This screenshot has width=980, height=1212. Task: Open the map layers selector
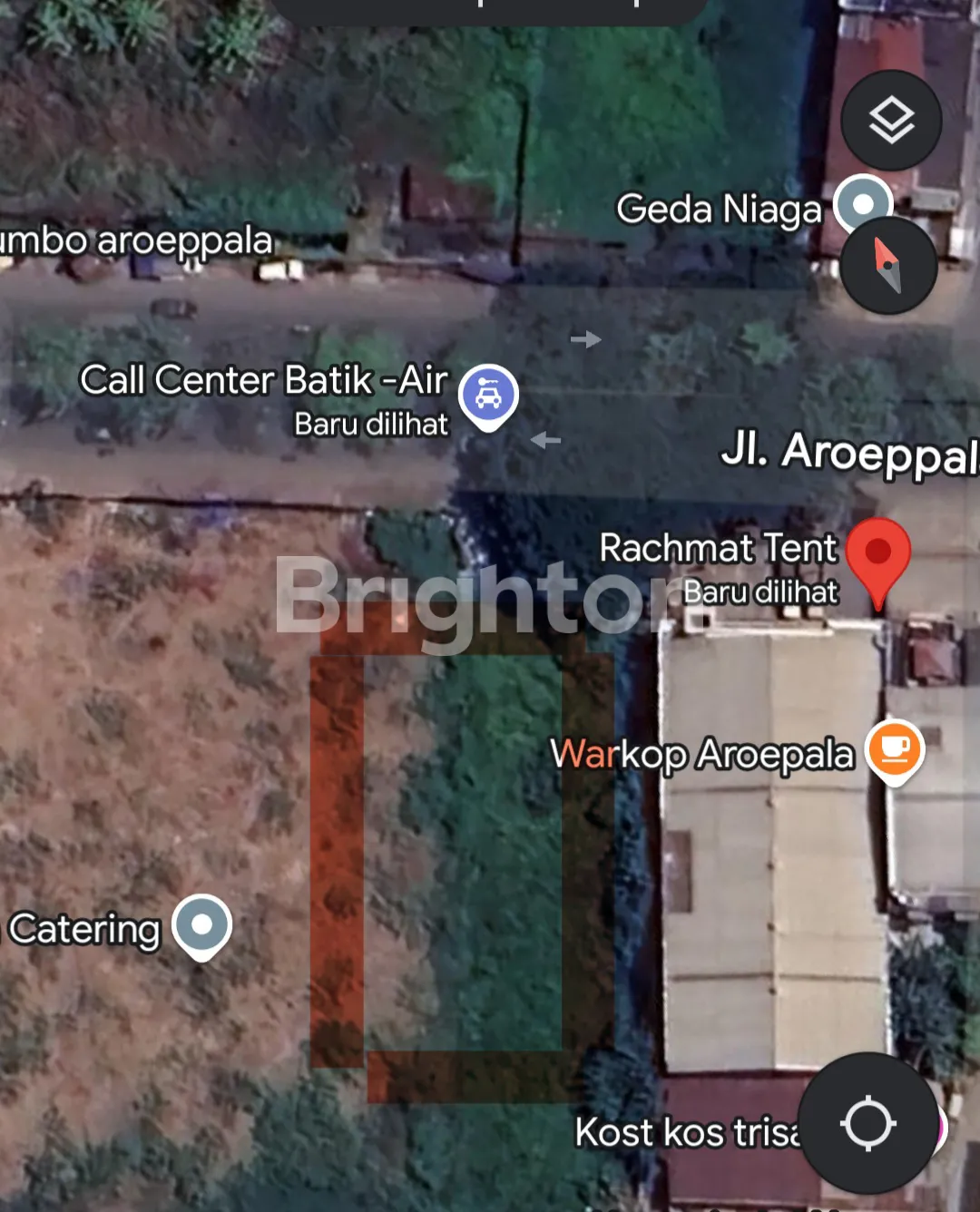pos(890,121)
